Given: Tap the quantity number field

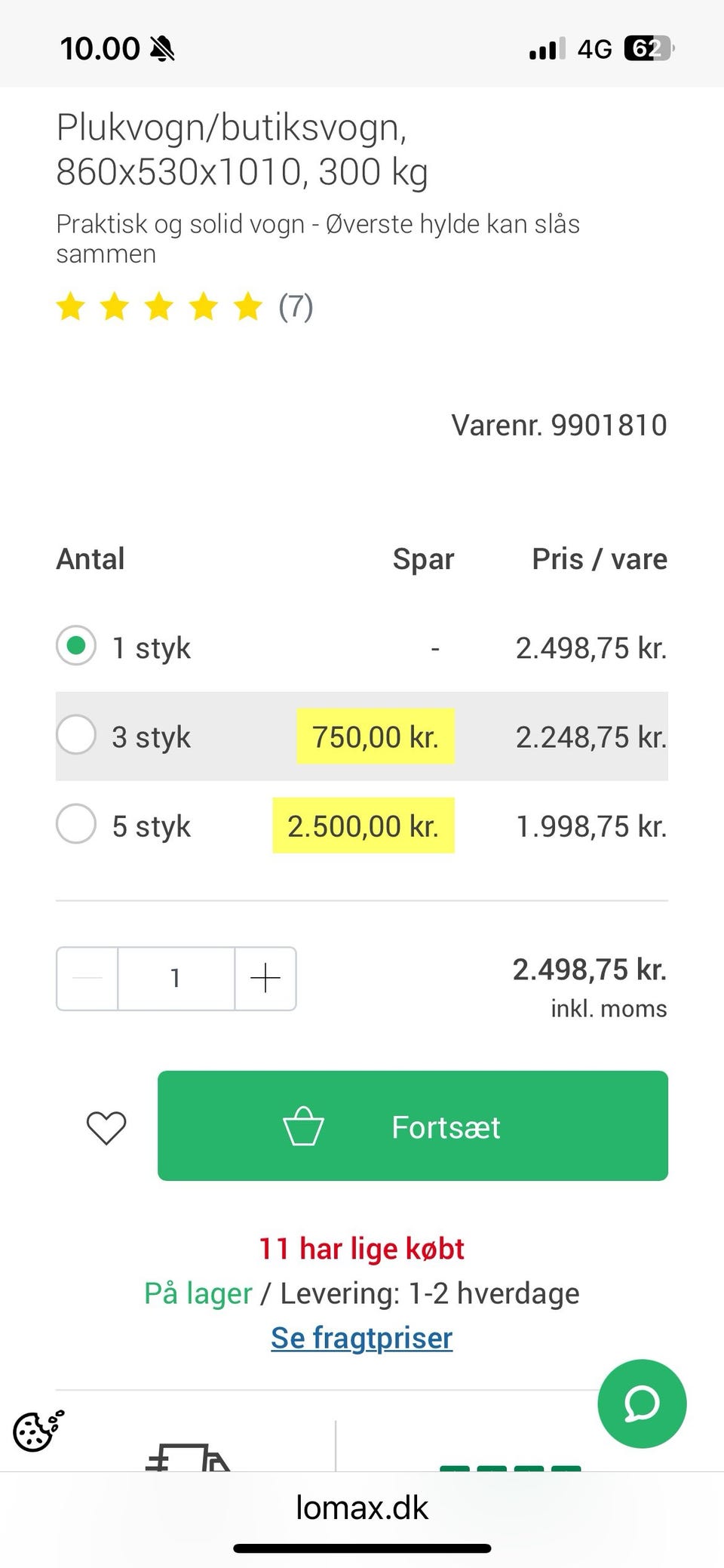Looking at the screenshot, I should point(176,979).
